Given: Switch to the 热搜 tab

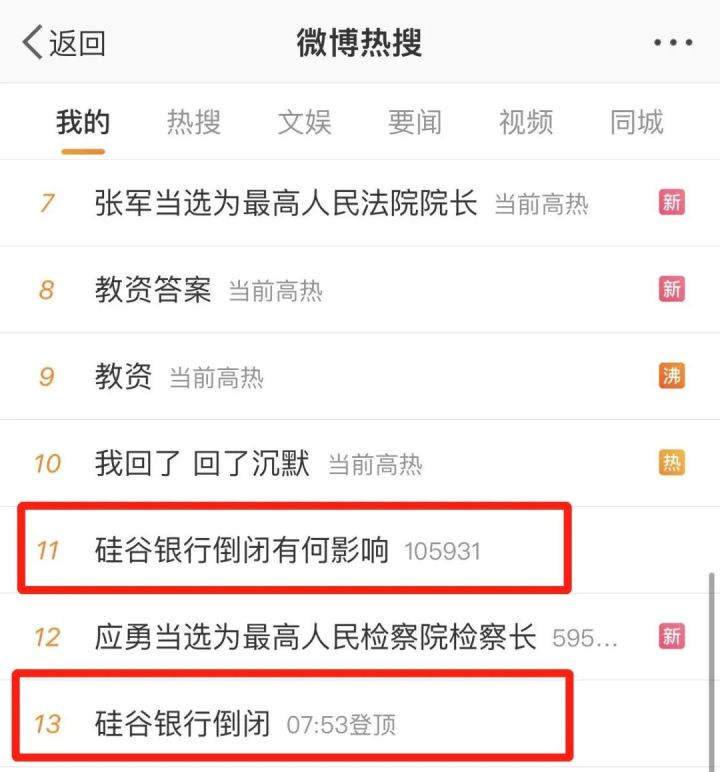Looking at the screenshot, I should point(193,123).
